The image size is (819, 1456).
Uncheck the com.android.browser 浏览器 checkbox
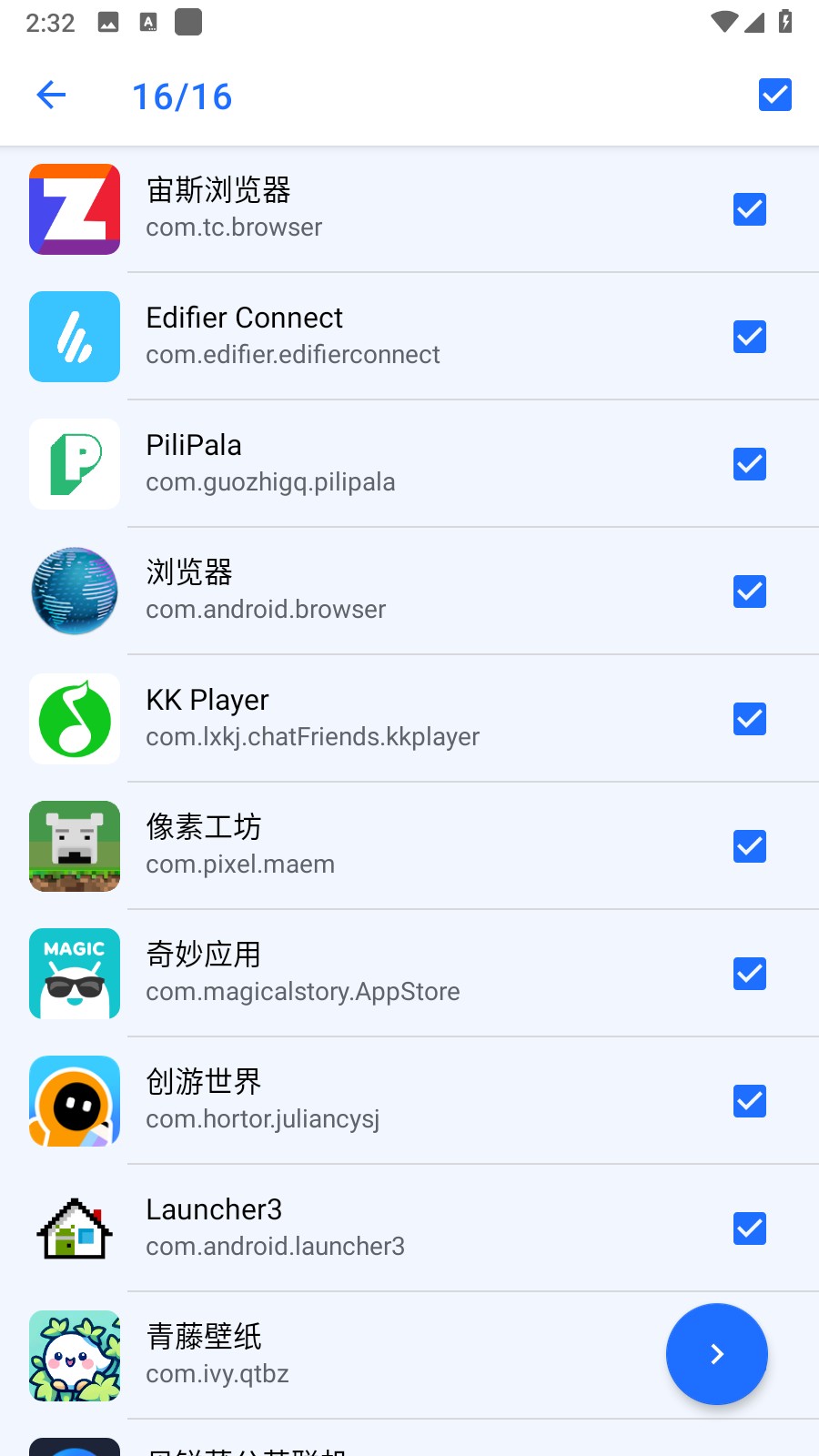[750, 591]
